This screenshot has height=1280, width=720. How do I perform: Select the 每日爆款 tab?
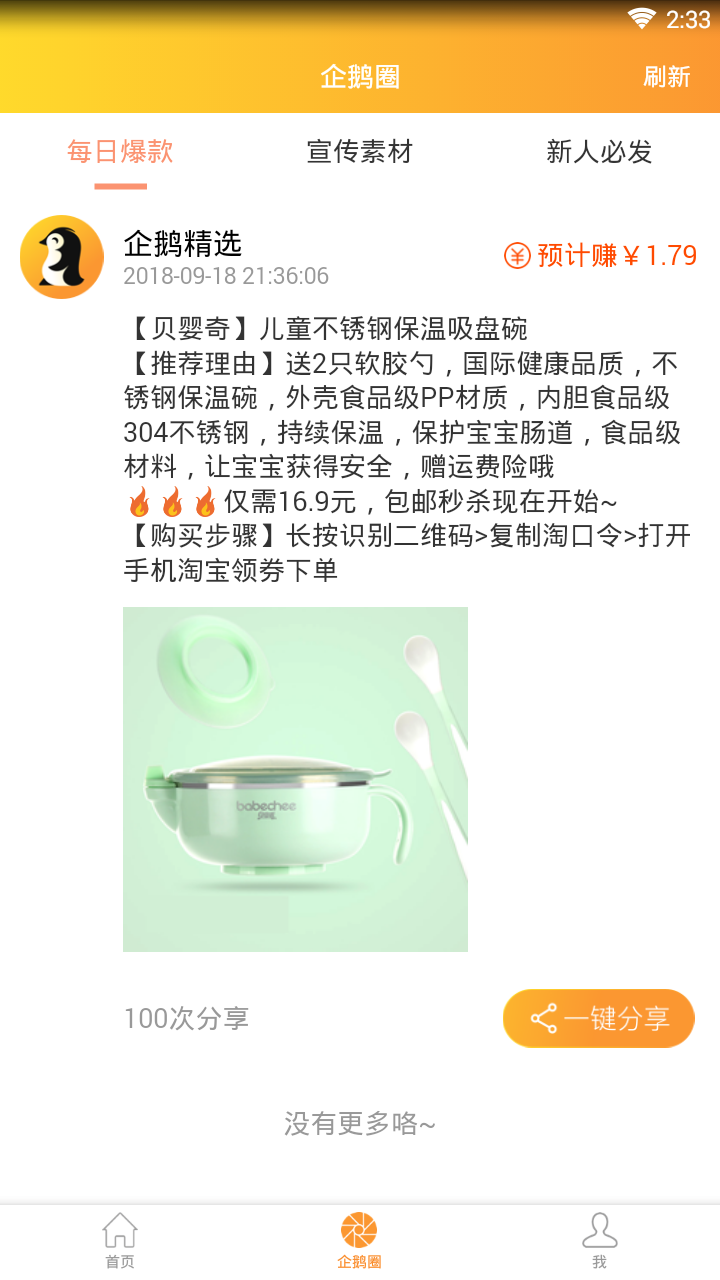[x=120, y=152]
